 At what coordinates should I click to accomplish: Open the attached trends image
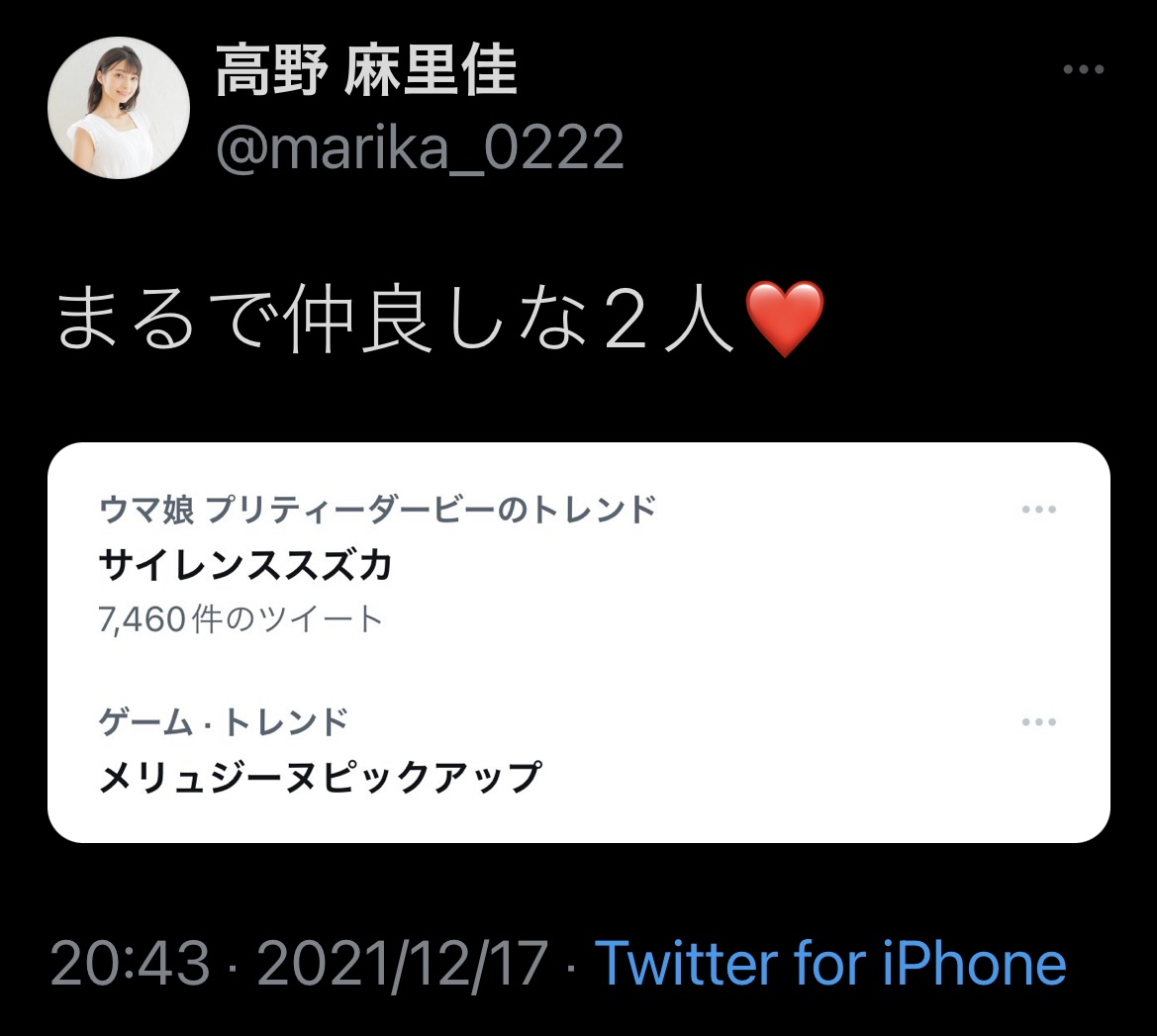pos(578,643)
